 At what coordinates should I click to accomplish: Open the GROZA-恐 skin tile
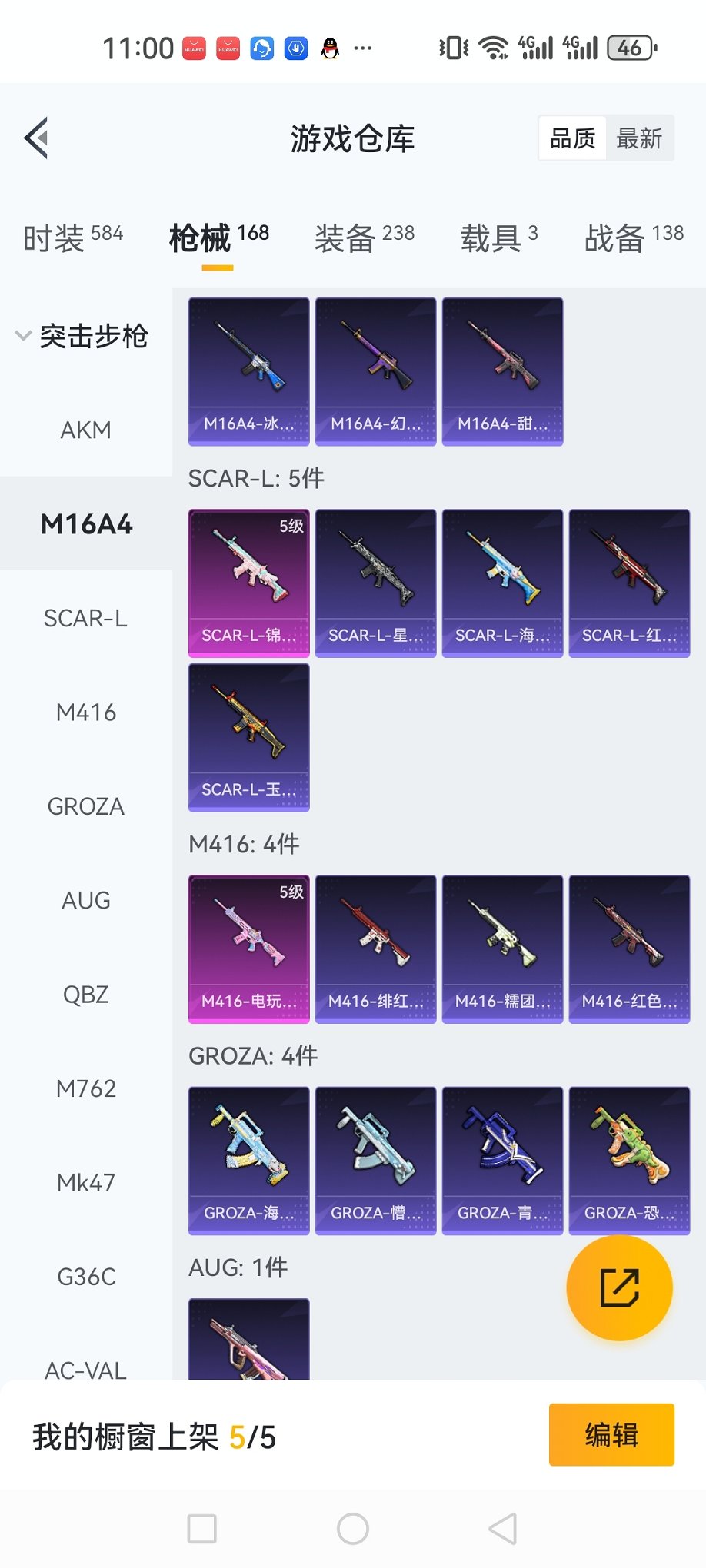click(629, 1160)
